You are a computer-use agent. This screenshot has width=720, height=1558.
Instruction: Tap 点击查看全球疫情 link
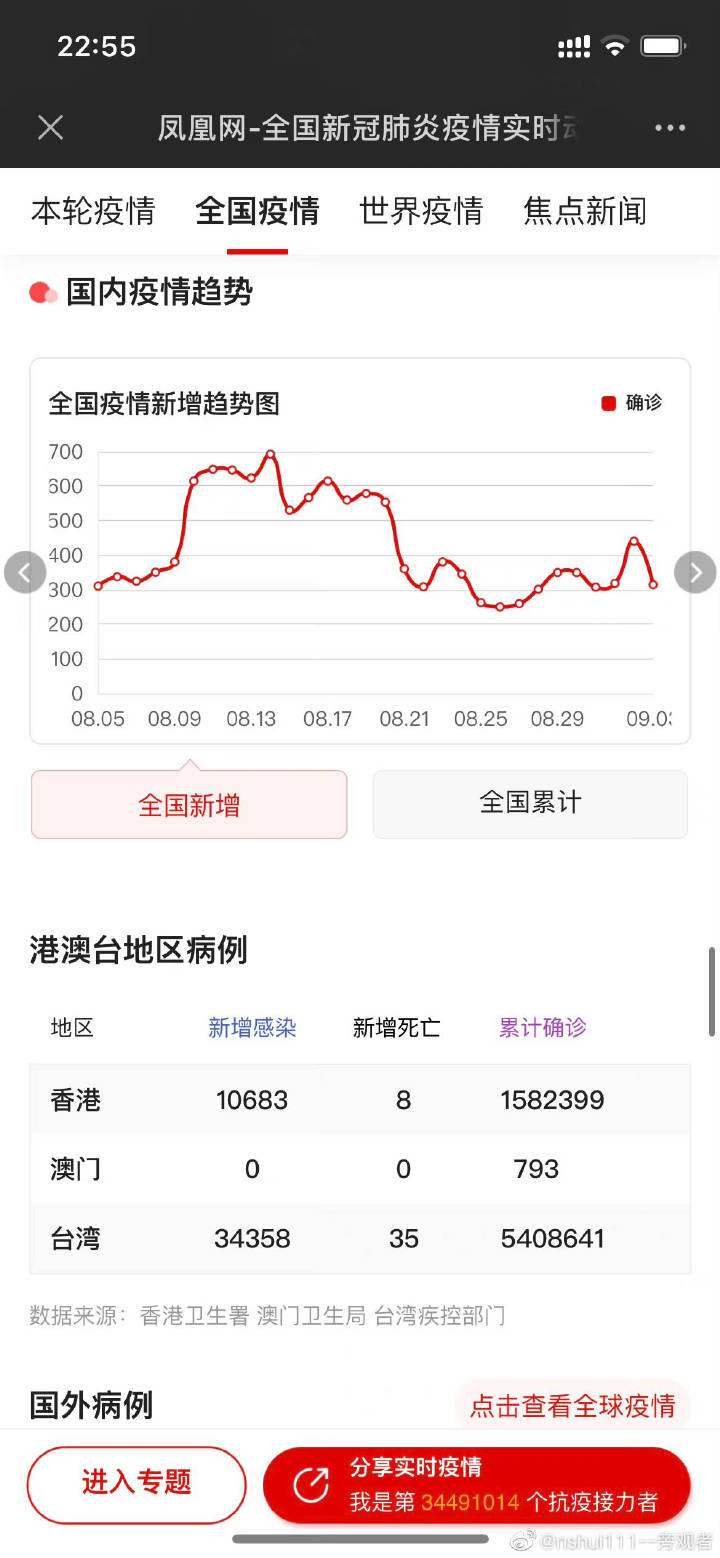click(573, 1405)
